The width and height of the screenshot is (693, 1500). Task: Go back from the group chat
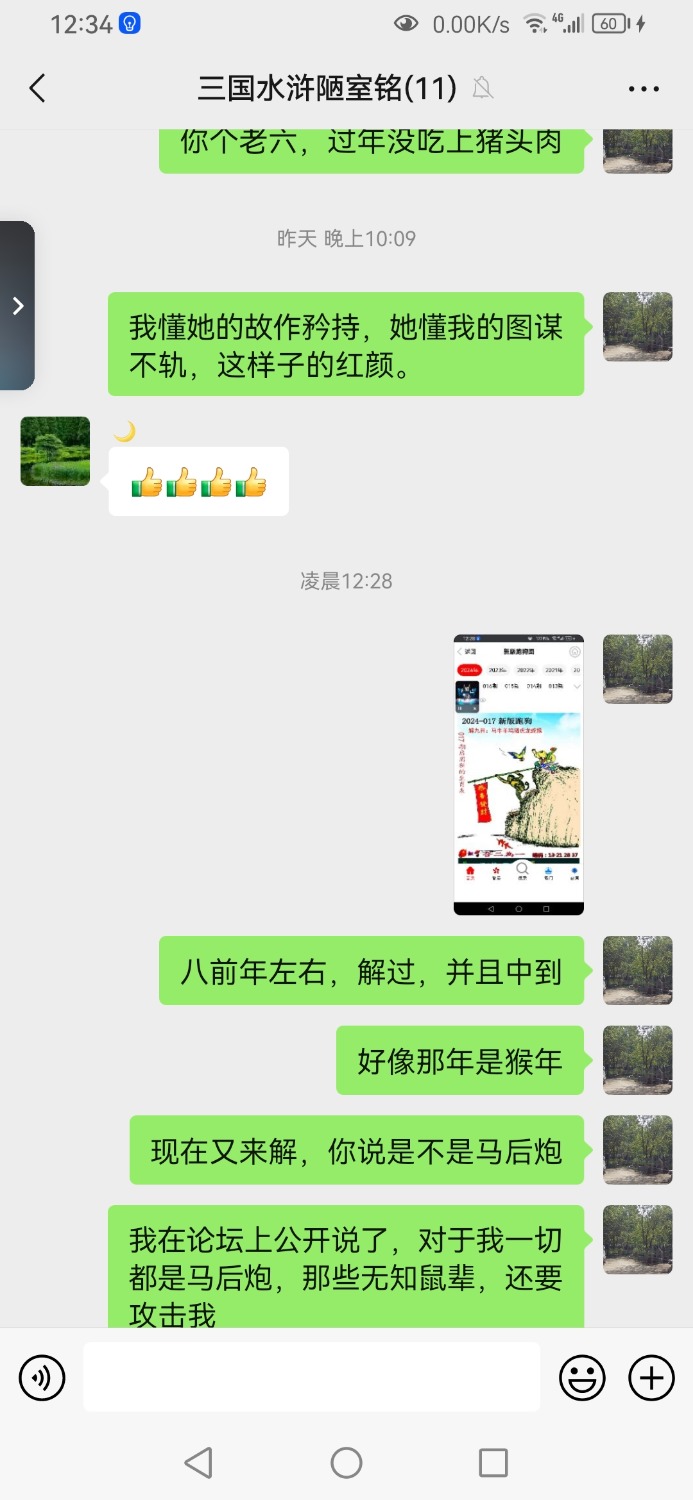click(x=37, y=88)
